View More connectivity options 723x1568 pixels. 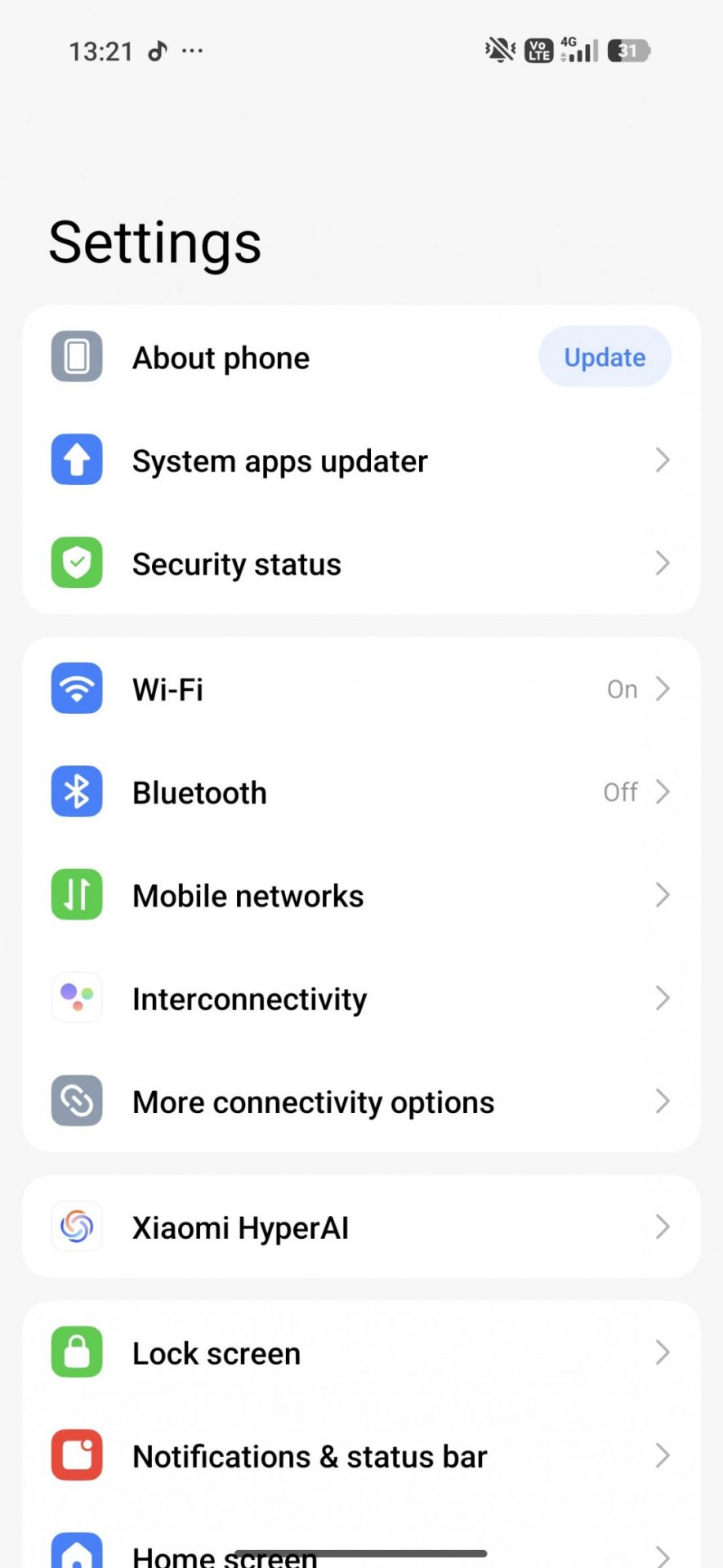313,1102
